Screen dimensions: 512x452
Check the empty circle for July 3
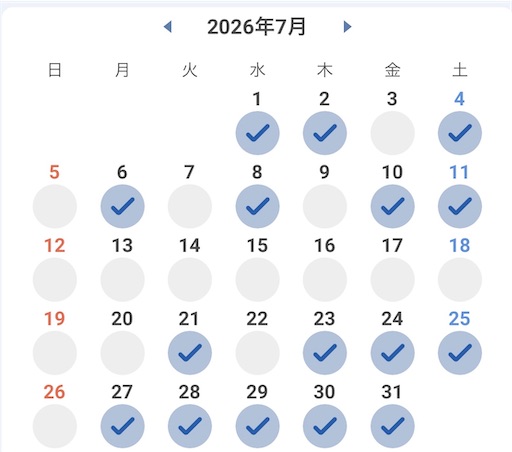(x=392, y=133)
